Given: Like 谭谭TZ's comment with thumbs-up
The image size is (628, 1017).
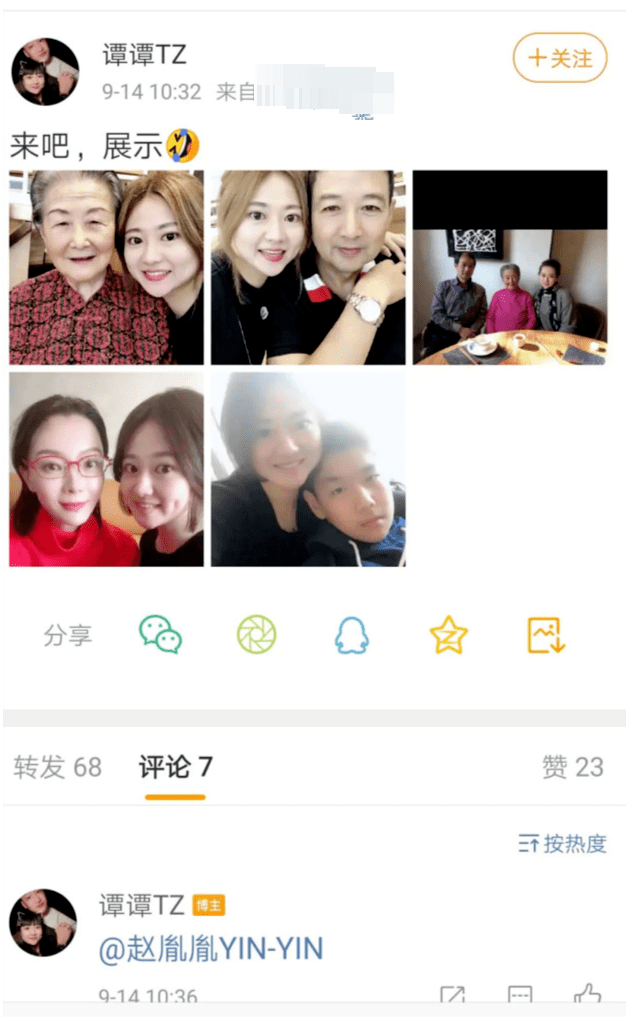Looking at the screenshot, I should [x=587, y=996].
